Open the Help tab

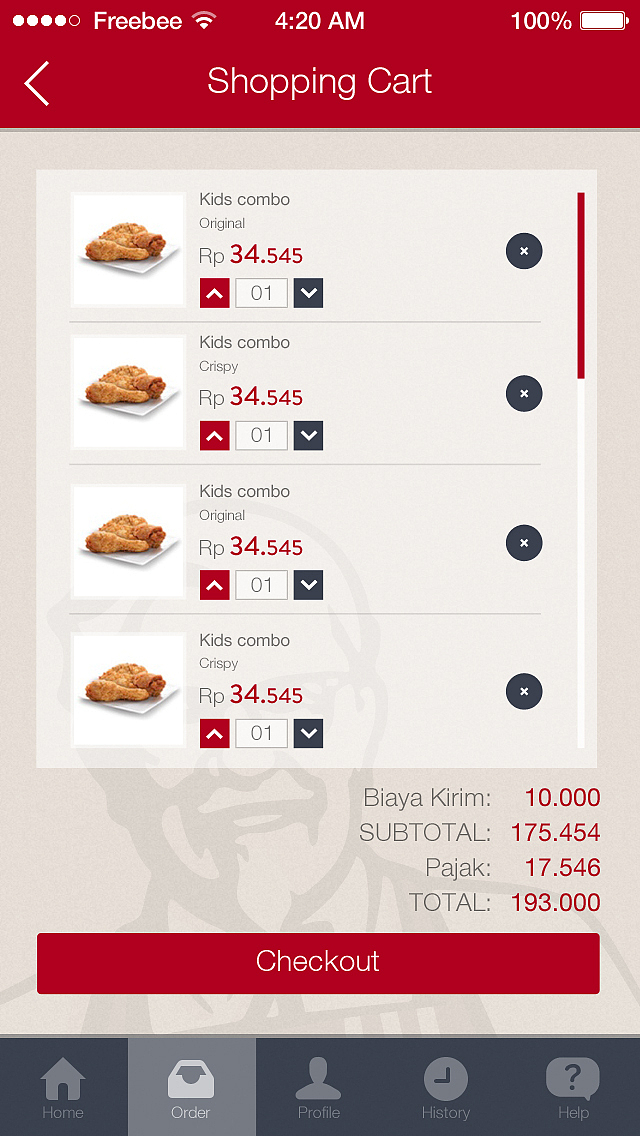tap(573, 1088)
